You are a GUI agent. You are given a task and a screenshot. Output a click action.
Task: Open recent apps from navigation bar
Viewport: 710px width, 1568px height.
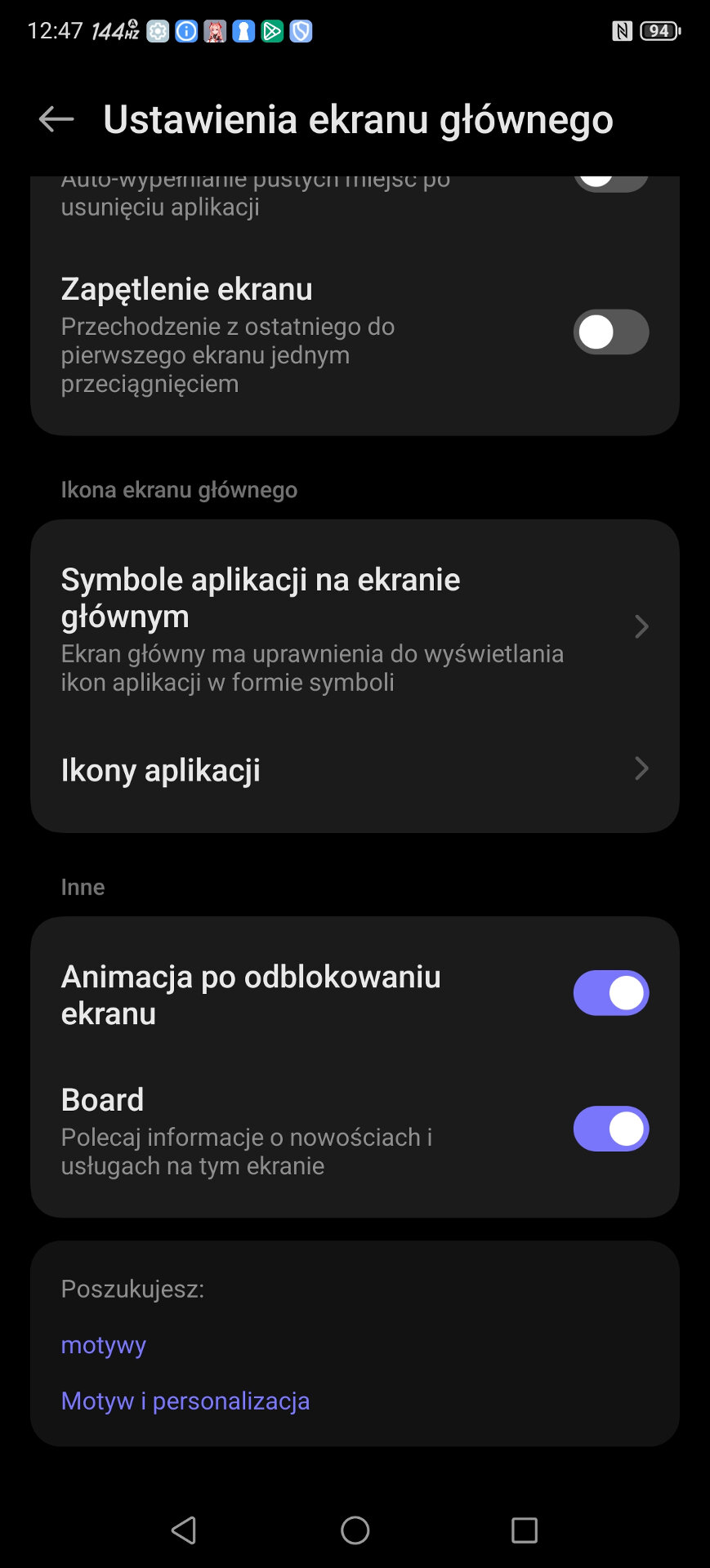[524, 1530]
